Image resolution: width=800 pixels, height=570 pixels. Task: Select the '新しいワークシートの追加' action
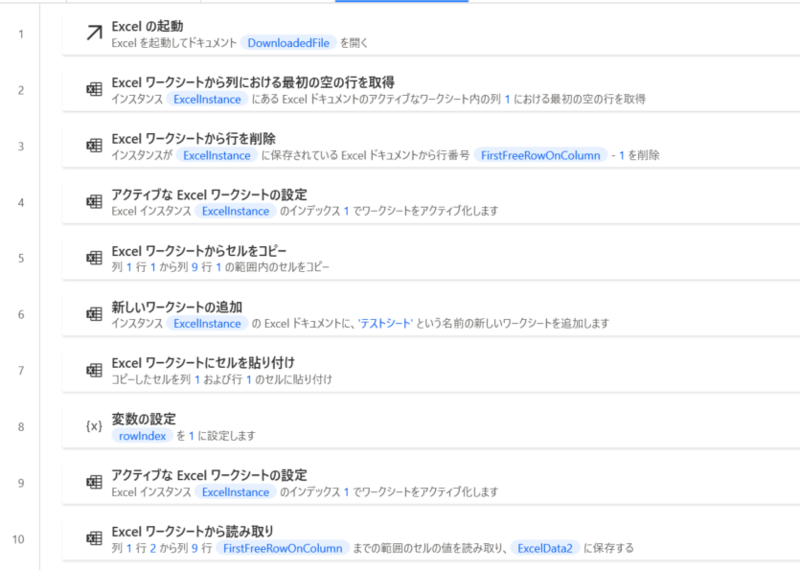(177, 306)
